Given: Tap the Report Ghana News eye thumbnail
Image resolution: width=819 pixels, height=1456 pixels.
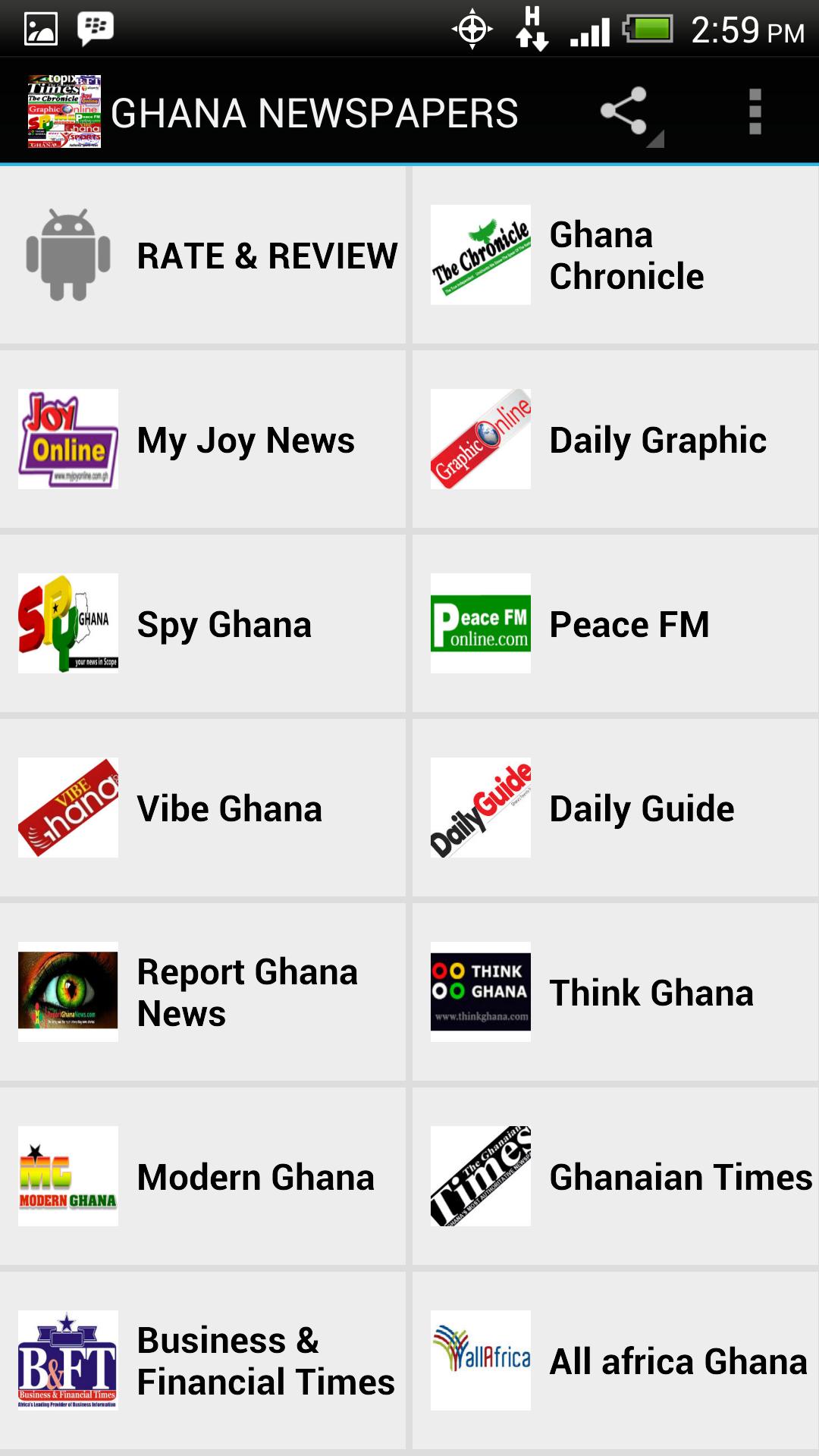Looking at the screenshot, I should click(67, 992).
